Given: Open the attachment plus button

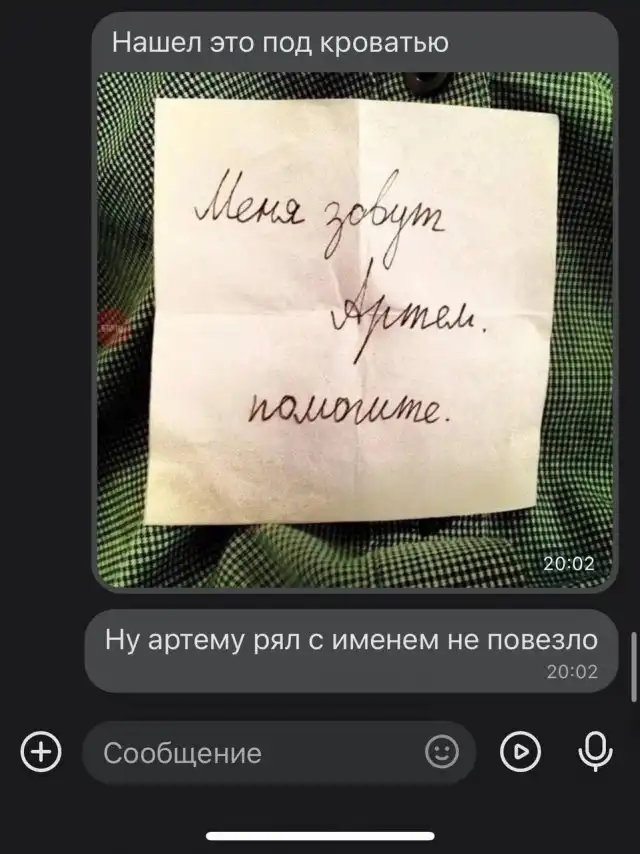Looking at the screenshot, I should pos(39,751).
